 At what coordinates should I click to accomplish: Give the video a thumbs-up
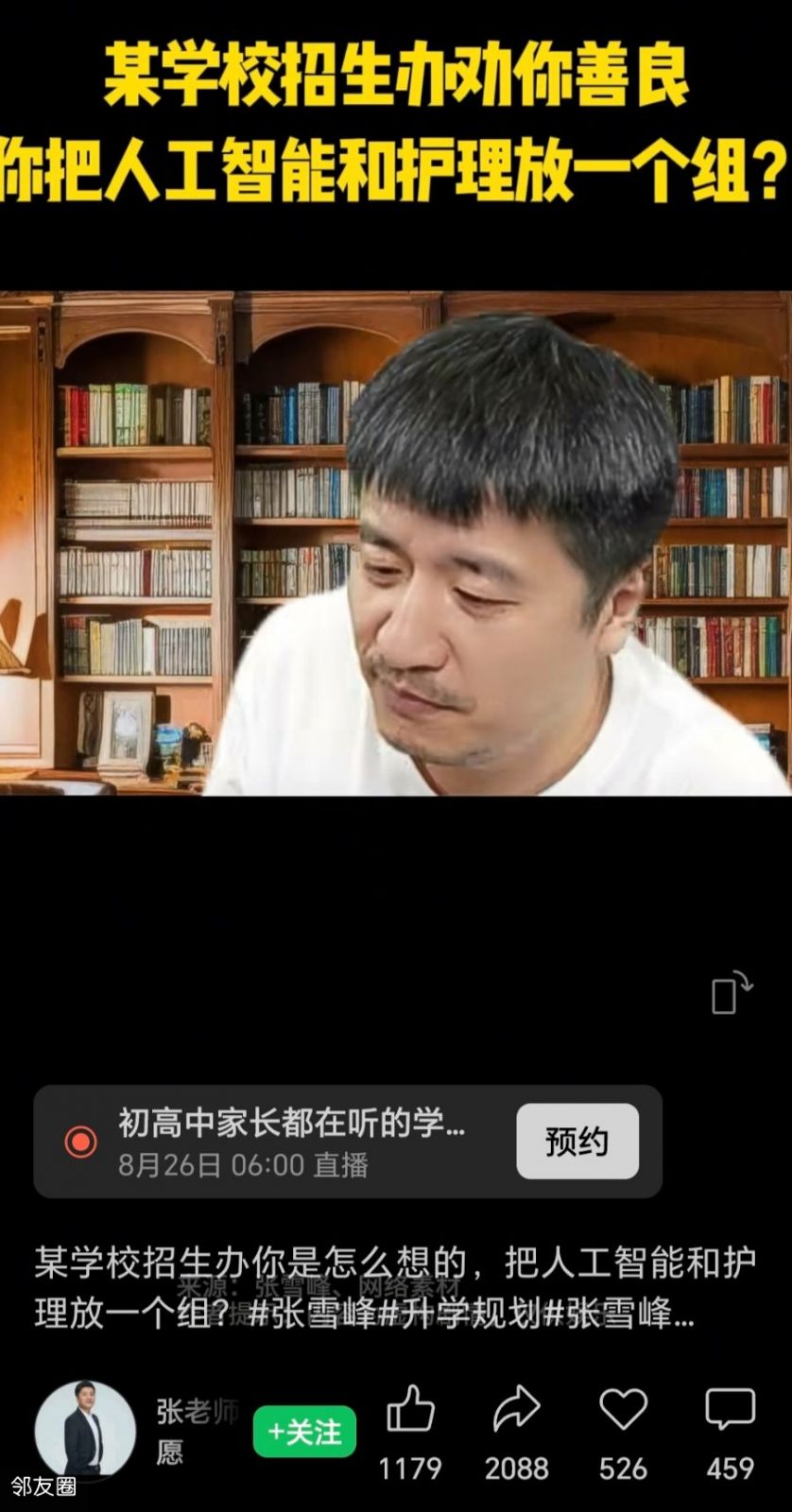[x=410, y=1412]
